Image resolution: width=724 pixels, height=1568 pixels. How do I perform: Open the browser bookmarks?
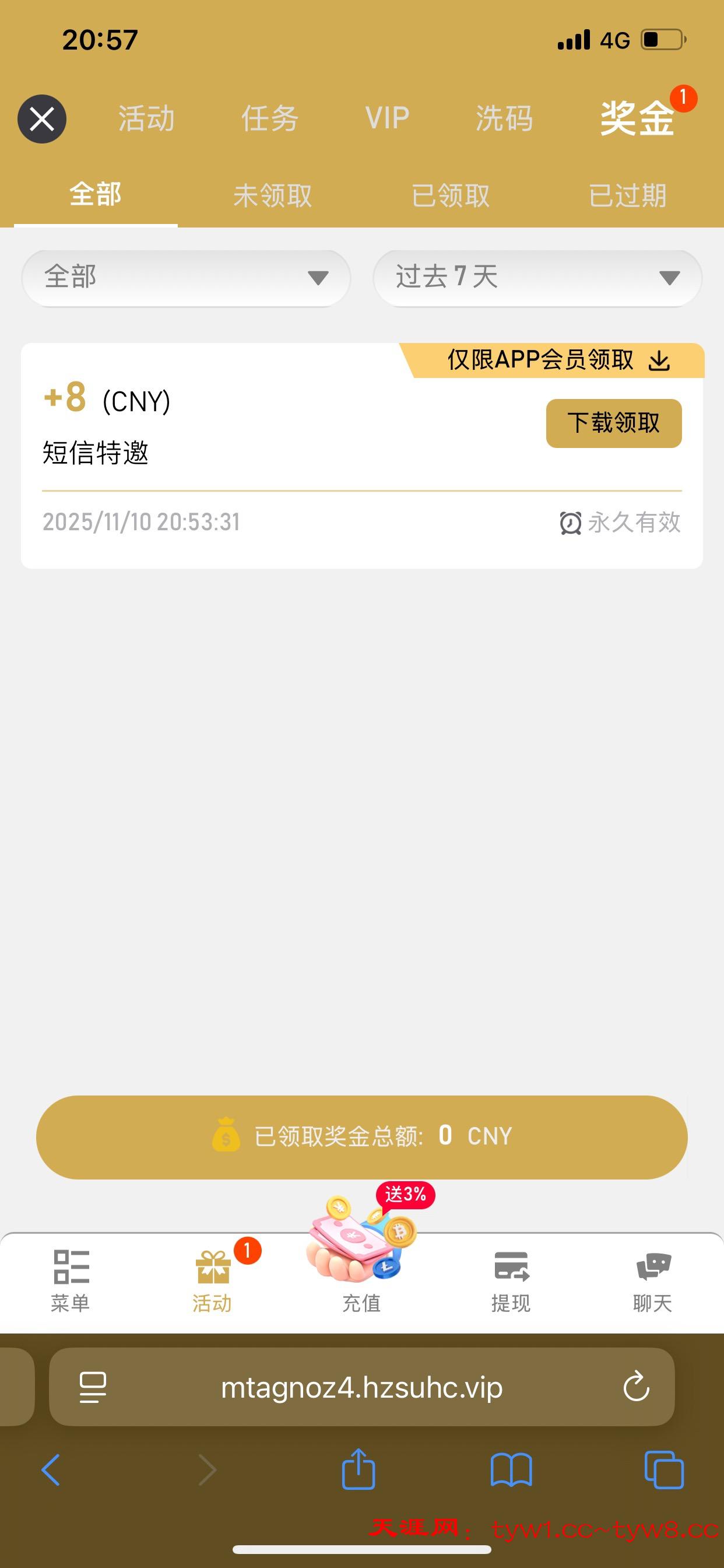511,1470
